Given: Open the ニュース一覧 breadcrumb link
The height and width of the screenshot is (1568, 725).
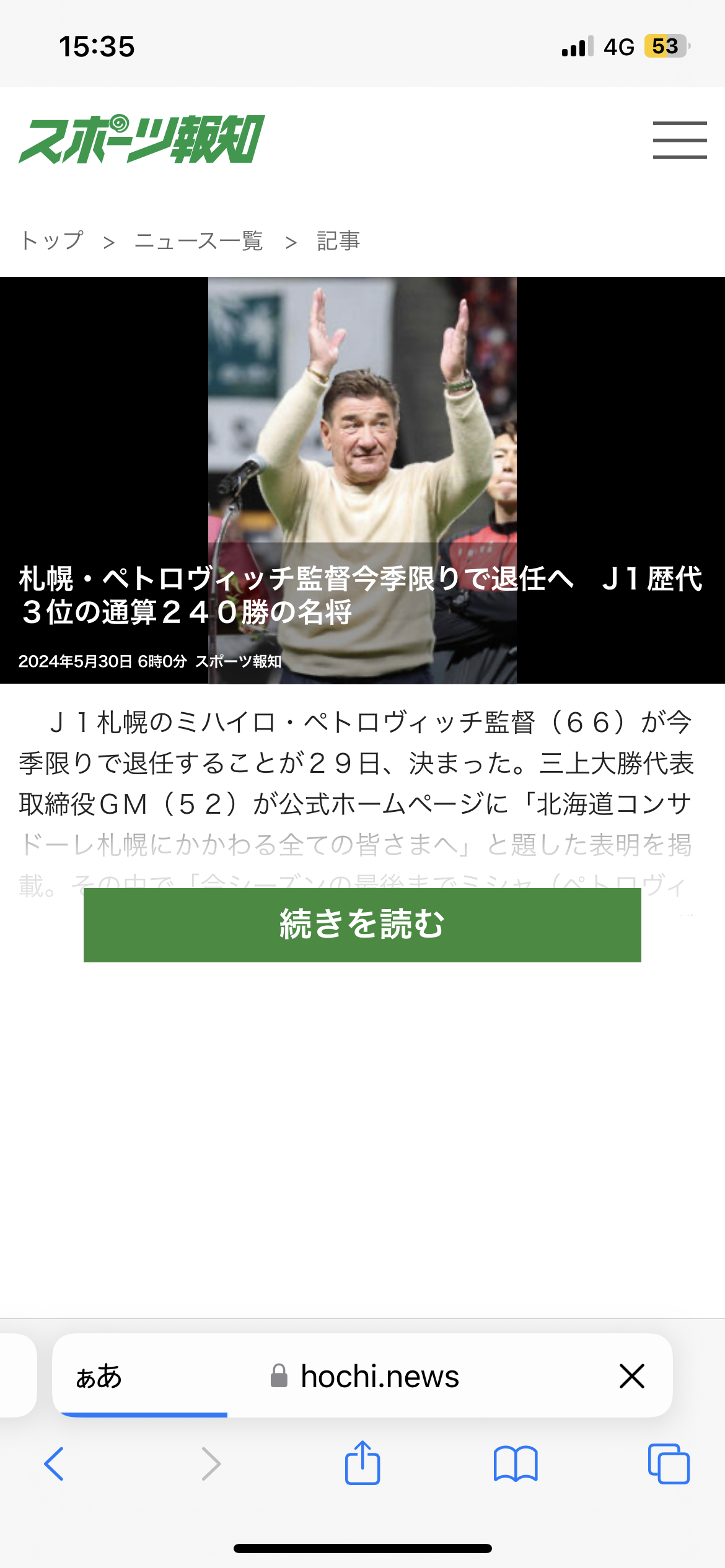Looking at the screenshot, I should click(198, 241).
